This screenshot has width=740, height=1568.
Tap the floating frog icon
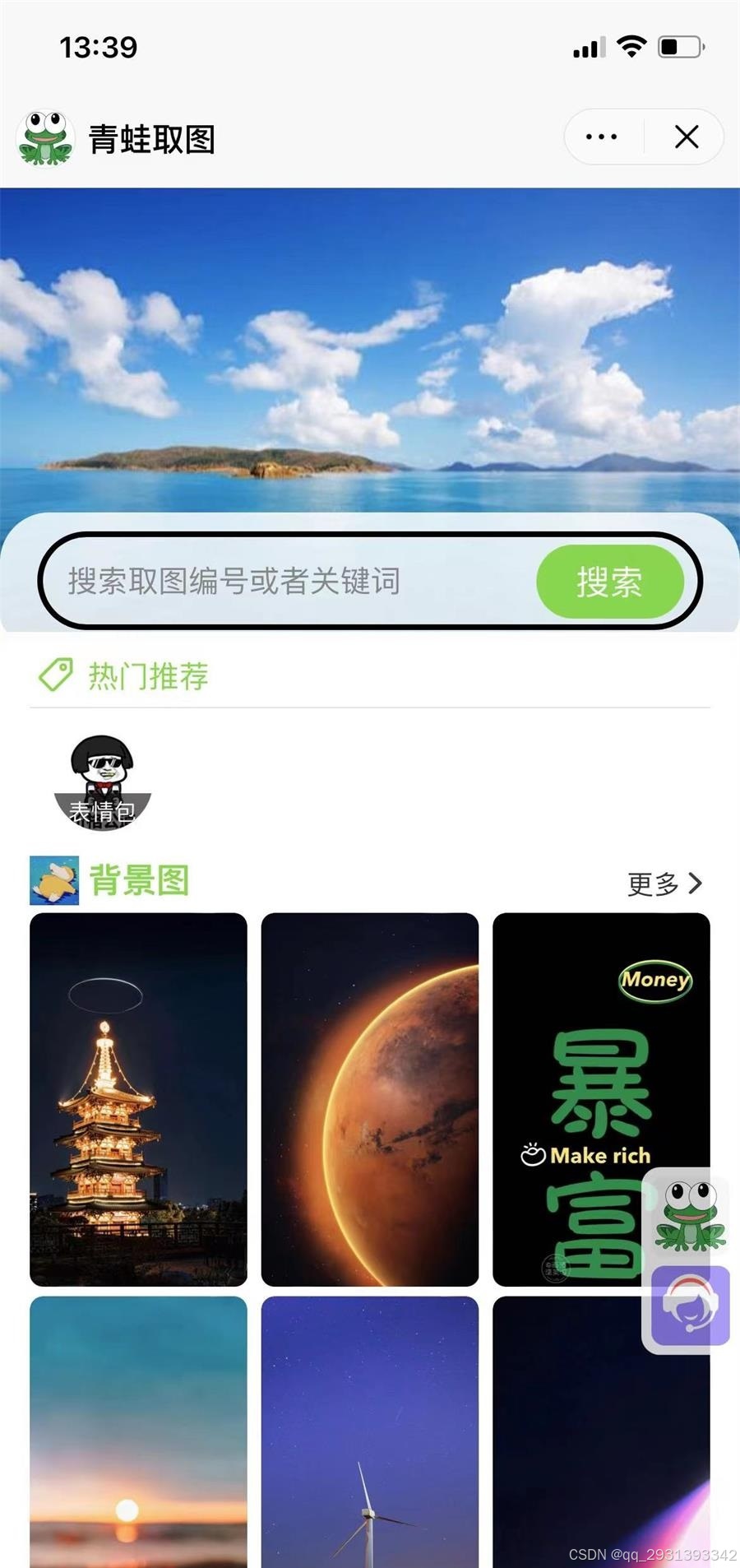(691, 1216)
